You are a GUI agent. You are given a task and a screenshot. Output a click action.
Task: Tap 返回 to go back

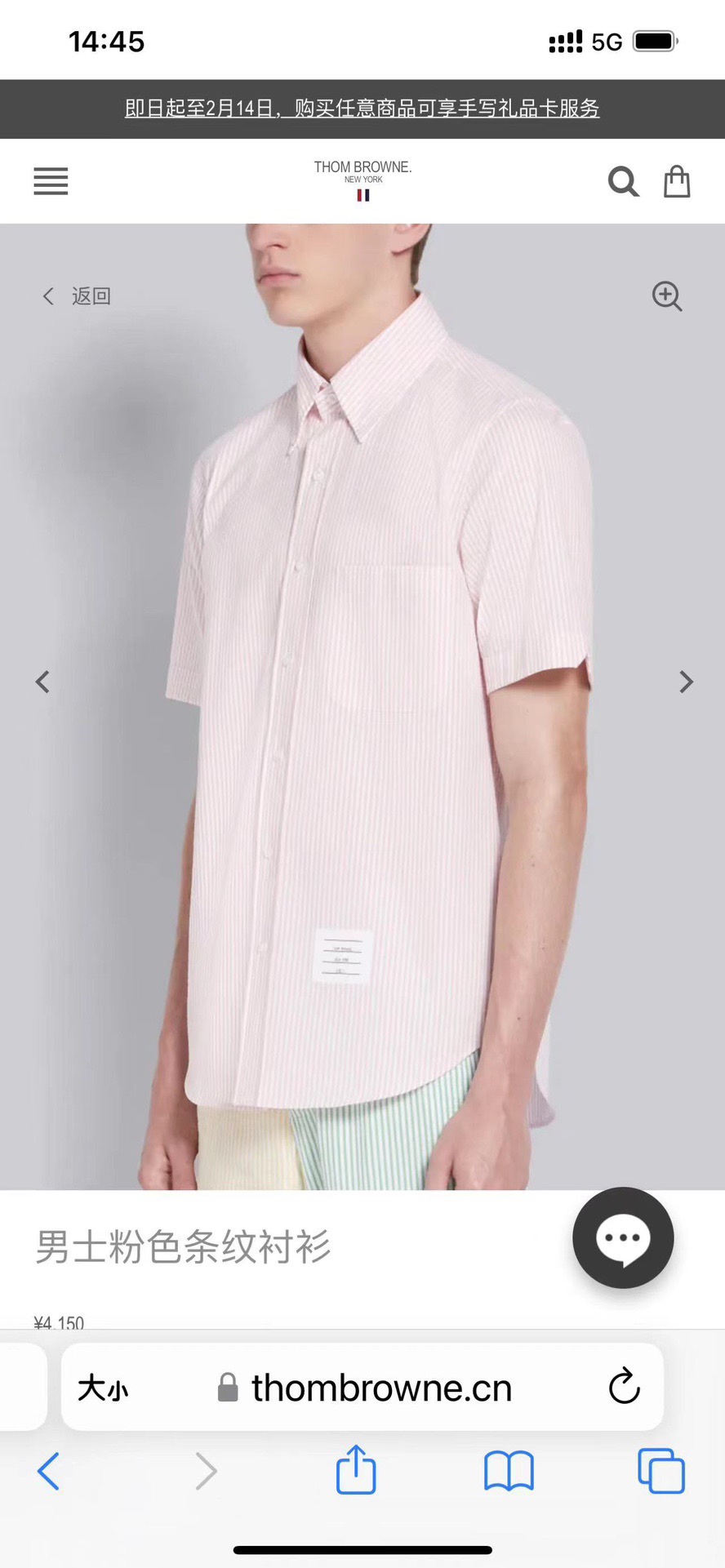pyautogui.click(x=77, y=296)
